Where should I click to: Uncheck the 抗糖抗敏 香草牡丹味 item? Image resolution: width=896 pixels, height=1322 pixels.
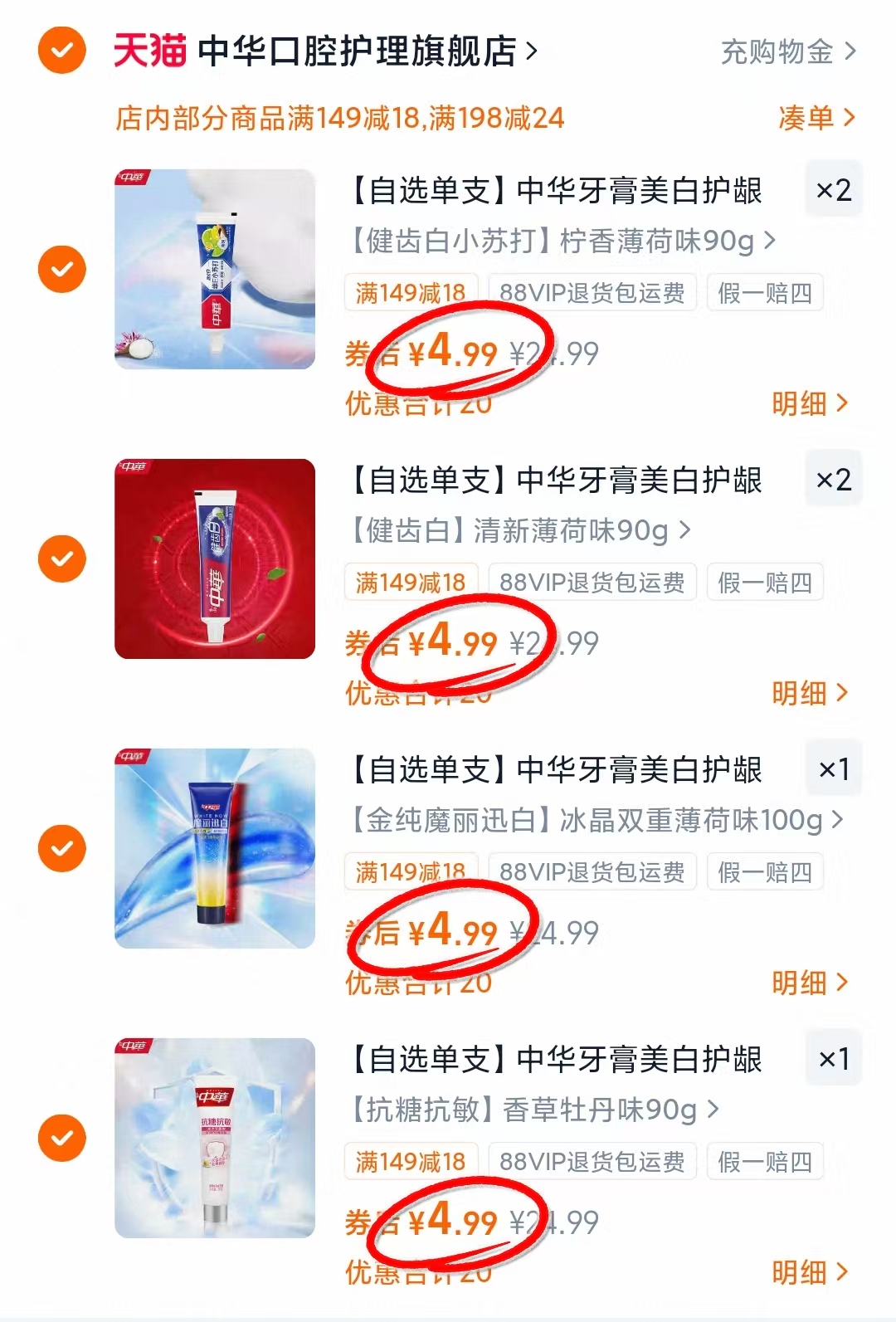(61, 1139)
